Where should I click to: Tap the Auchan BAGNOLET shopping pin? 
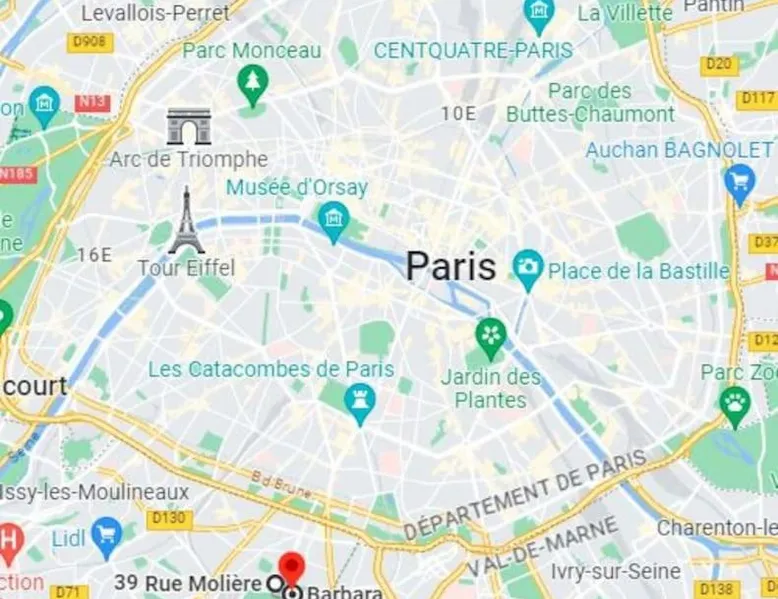tap(739, 181)
